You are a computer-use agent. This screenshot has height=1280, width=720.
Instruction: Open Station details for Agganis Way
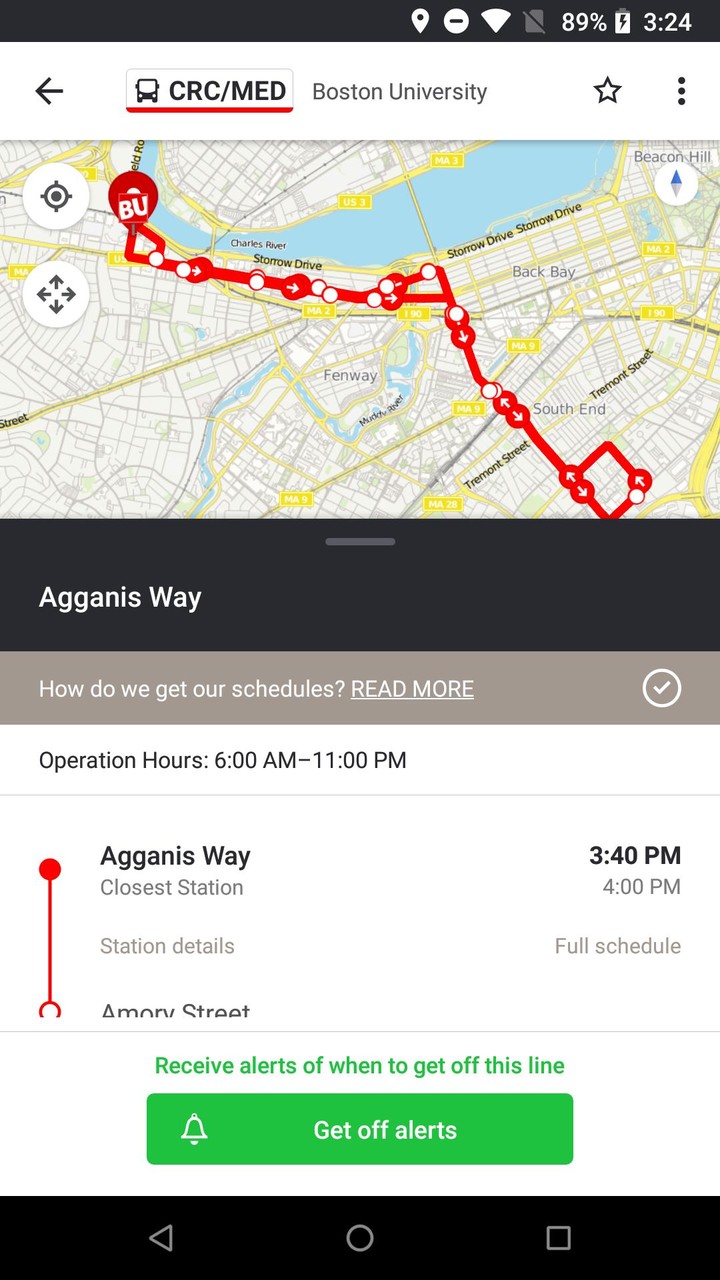(x=167, y=946)
